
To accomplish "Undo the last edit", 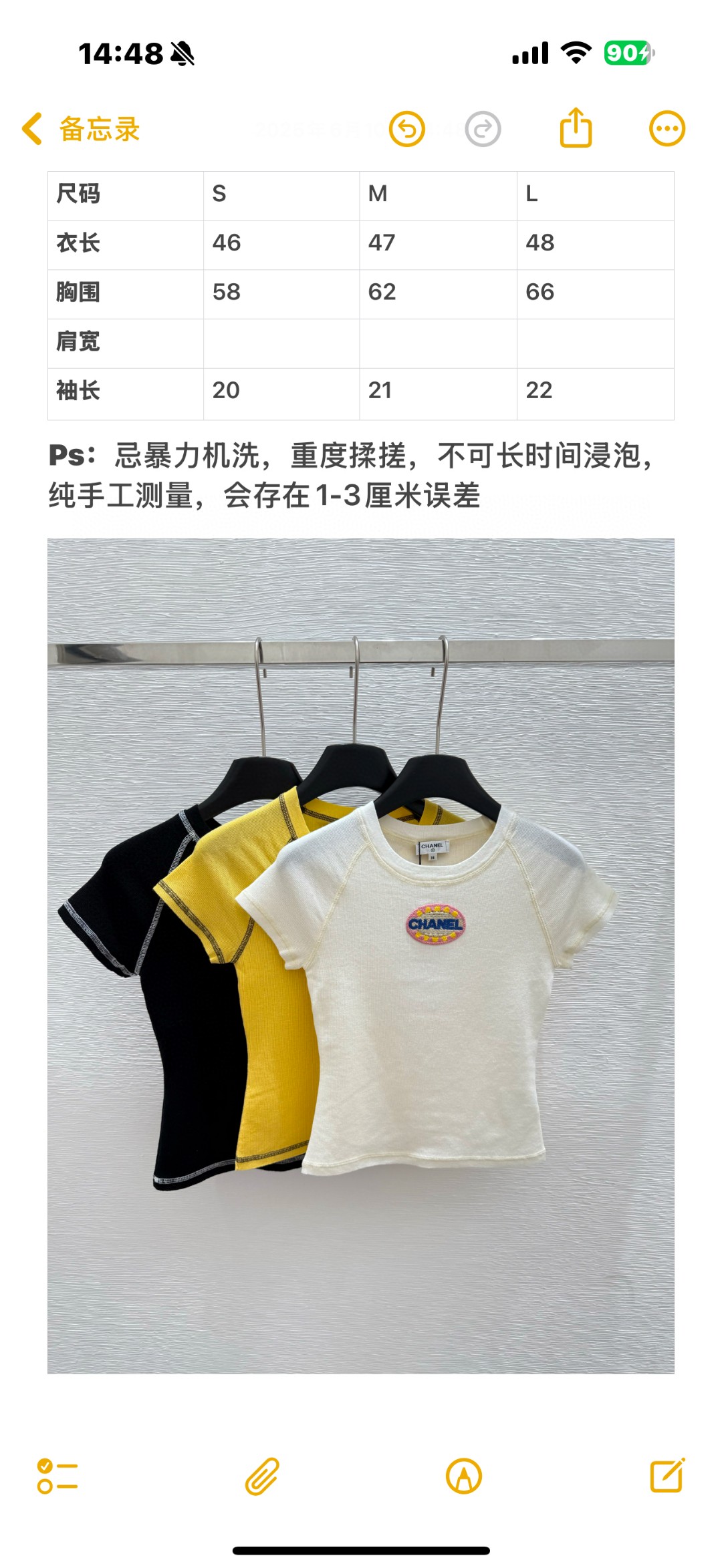I will pos(407,129).
